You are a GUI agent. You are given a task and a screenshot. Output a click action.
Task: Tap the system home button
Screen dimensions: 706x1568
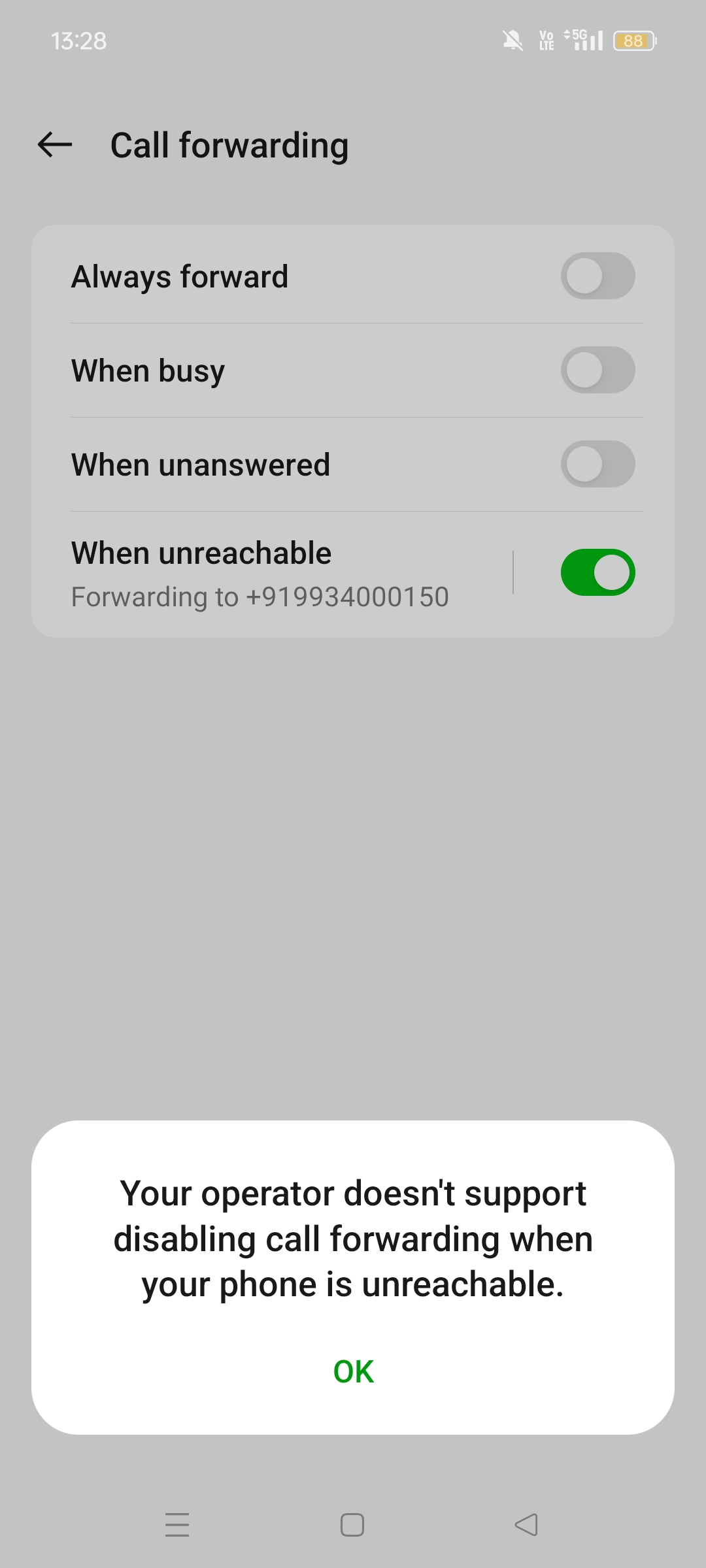[352, 1525]
